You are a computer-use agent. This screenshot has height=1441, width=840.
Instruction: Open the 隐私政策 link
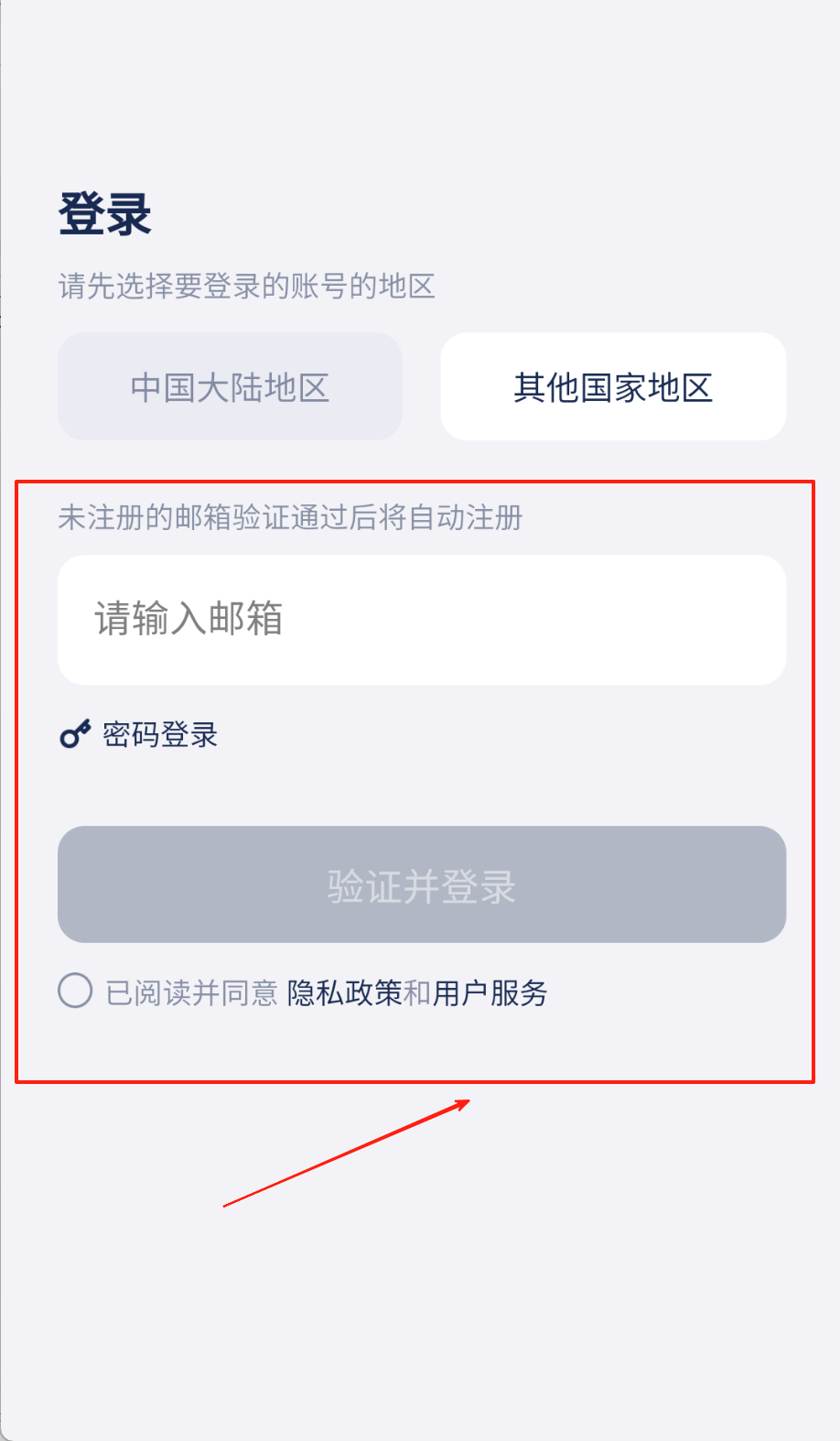point(344,992)
